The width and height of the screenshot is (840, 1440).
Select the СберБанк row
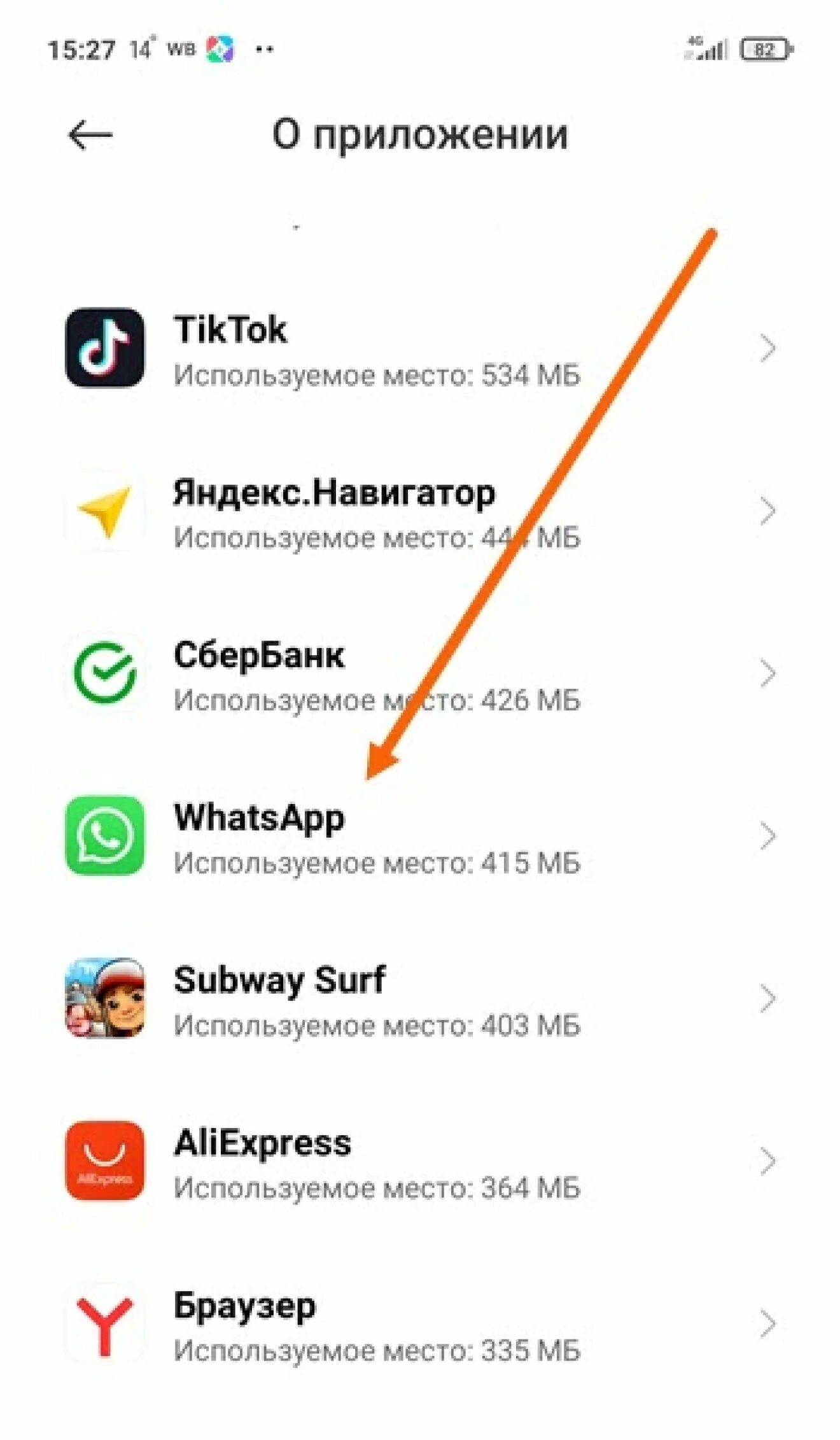tap(420, 674)
